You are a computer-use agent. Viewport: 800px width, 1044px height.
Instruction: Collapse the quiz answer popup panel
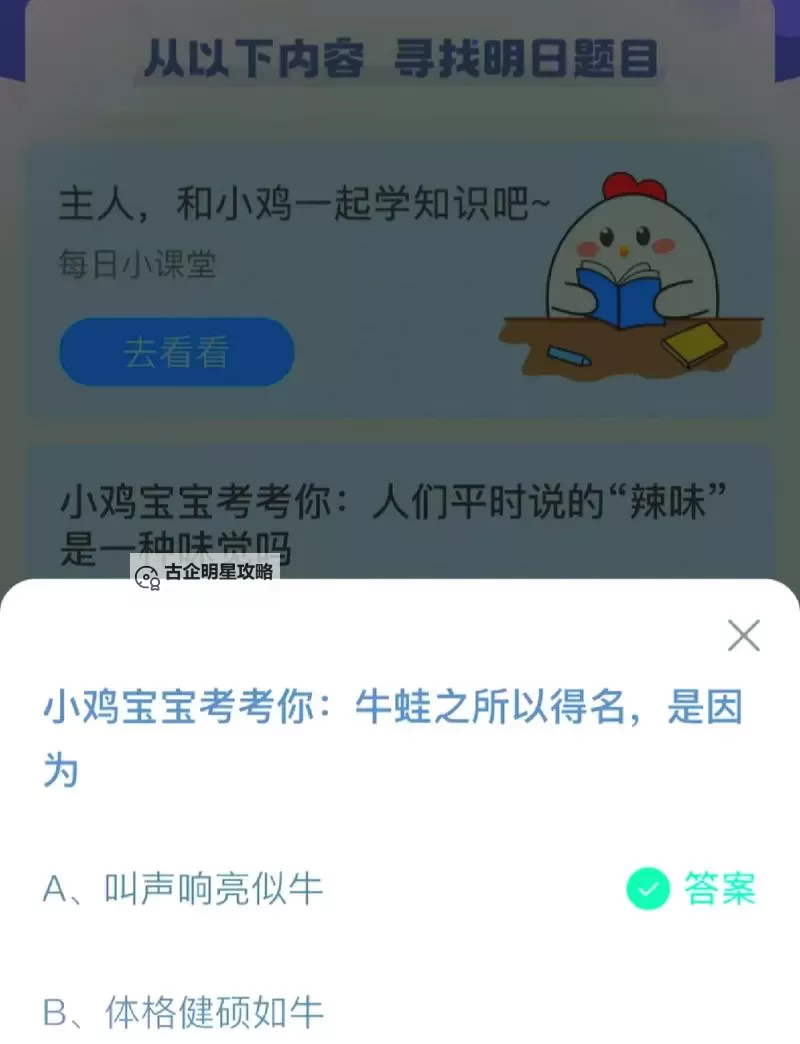coord(744,635)
